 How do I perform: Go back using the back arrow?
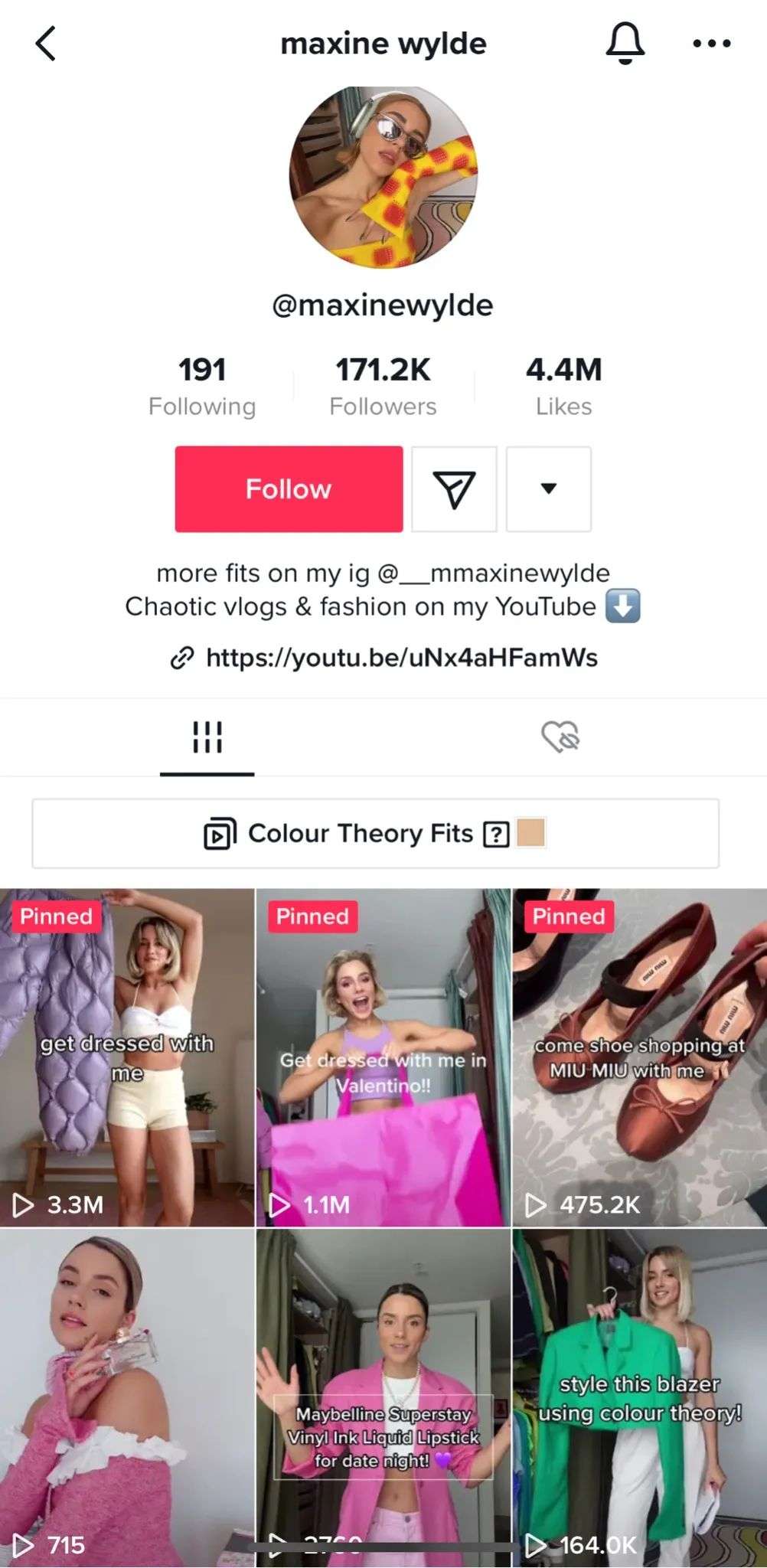(46, 44)
